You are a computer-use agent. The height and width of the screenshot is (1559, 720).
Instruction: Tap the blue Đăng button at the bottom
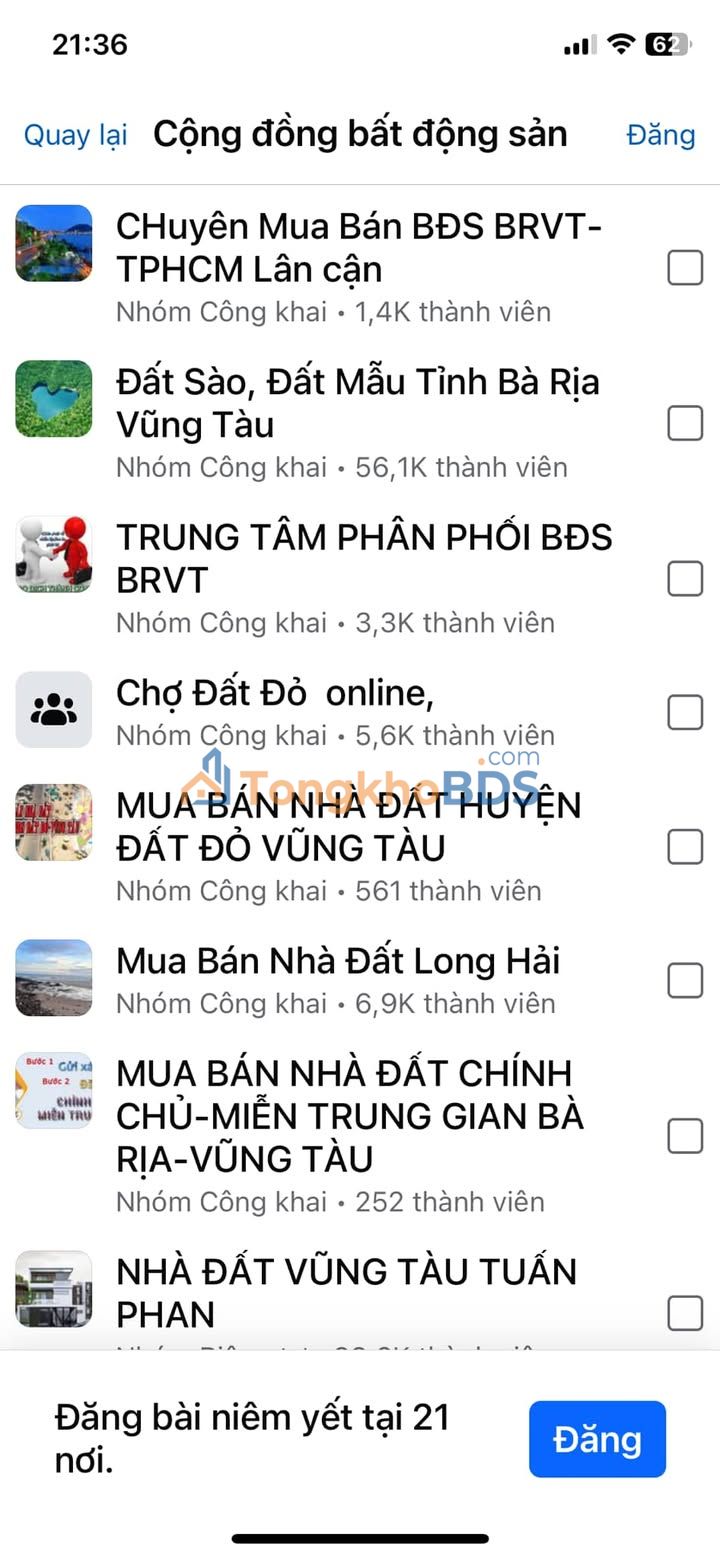pyautogui.click(x=597, y=1439)
